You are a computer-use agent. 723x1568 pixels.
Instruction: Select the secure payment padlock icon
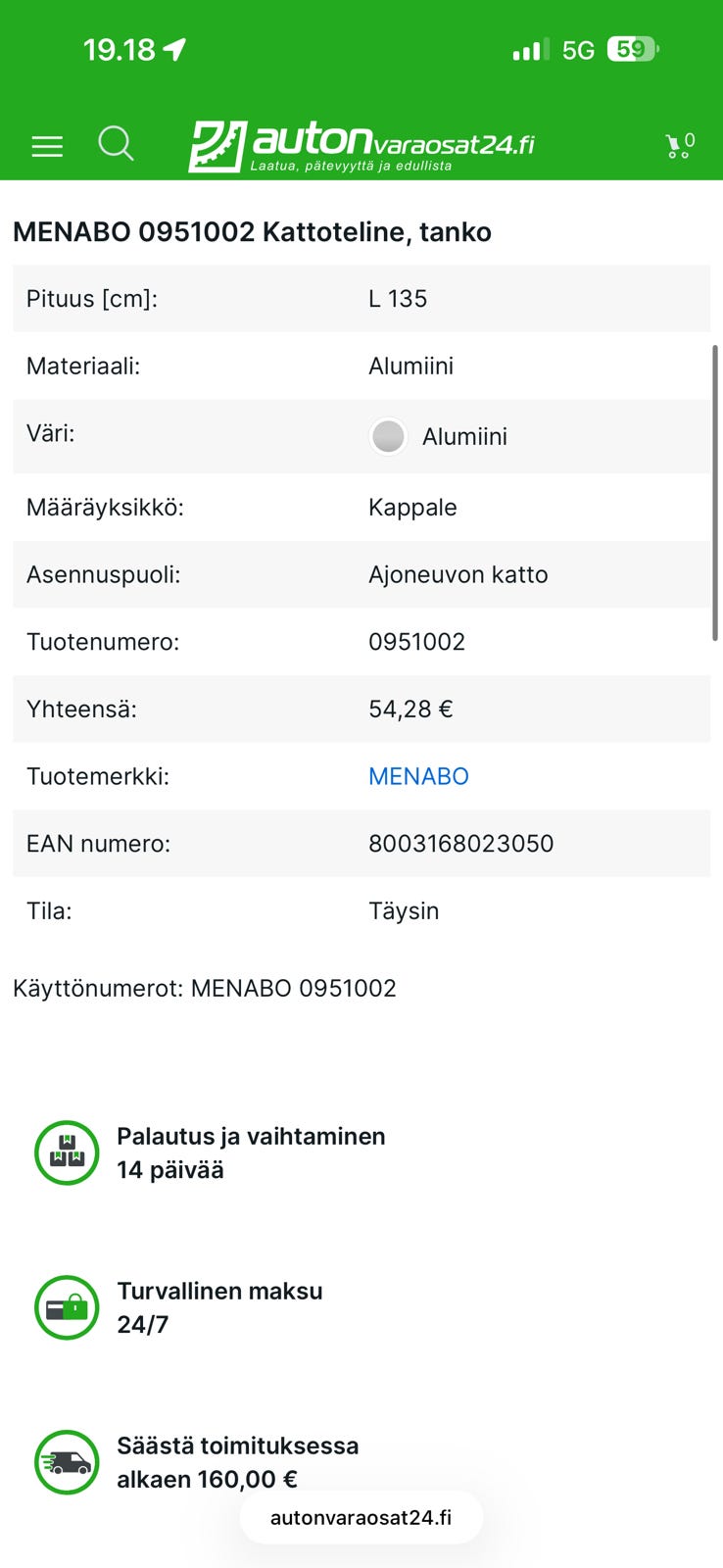66,1308
